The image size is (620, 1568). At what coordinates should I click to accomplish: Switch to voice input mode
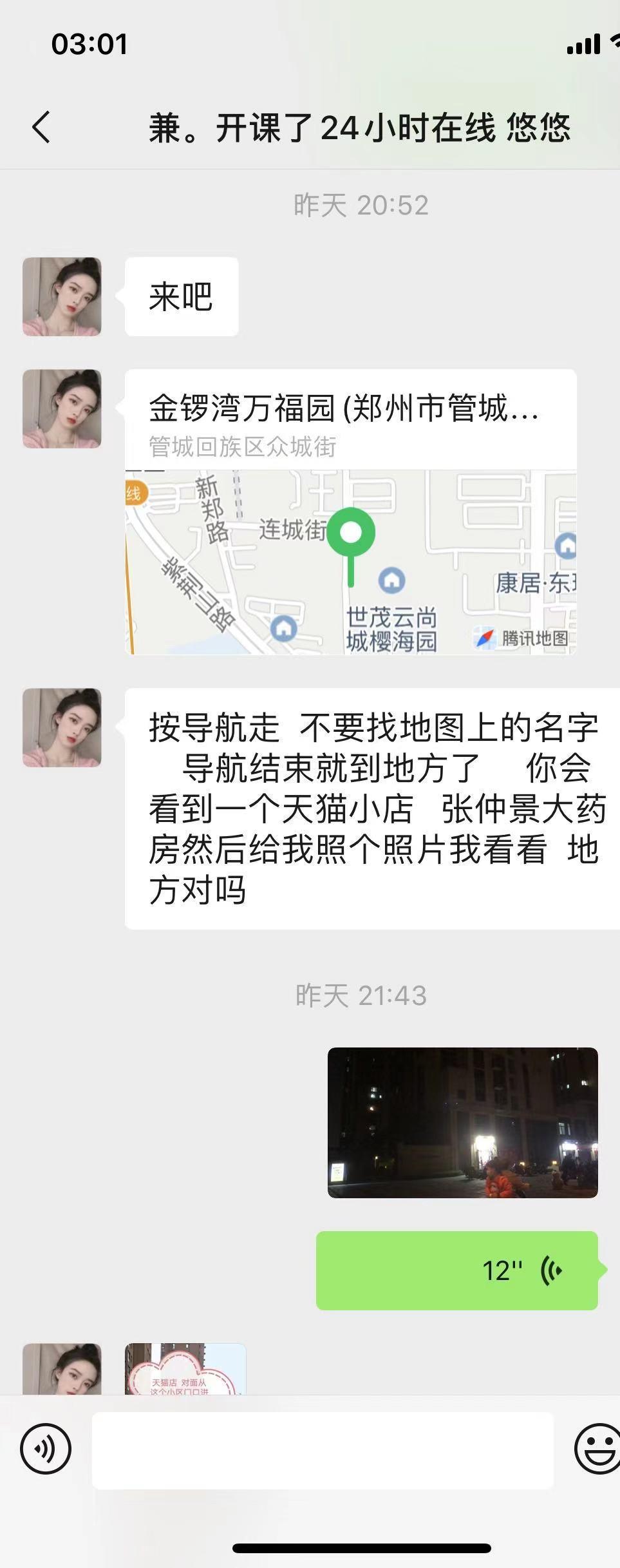[46, 1449]
